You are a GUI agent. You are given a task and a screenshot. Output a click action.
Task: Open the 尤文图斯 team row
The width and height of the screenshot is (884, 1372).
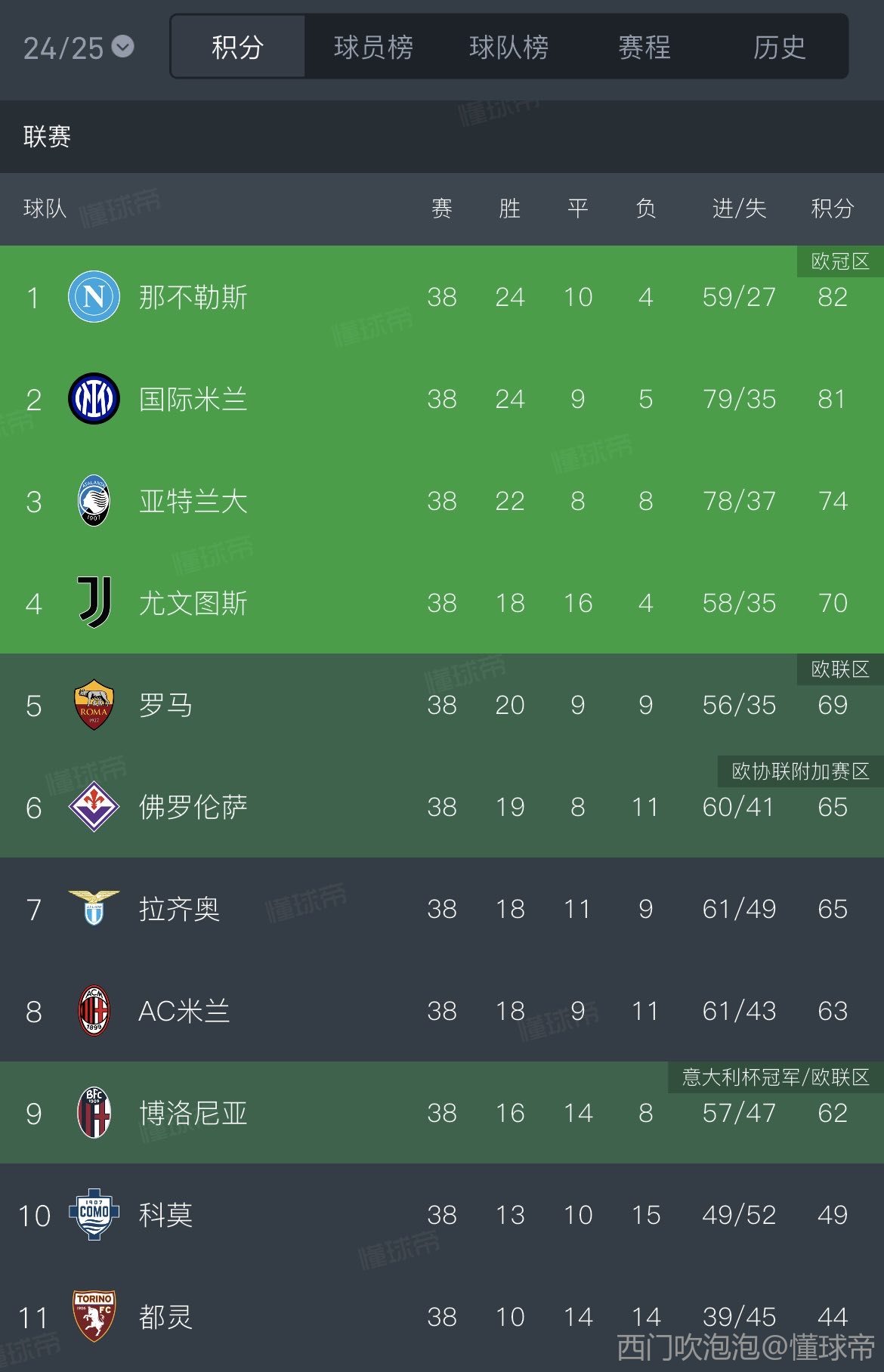tap(193, 603)
